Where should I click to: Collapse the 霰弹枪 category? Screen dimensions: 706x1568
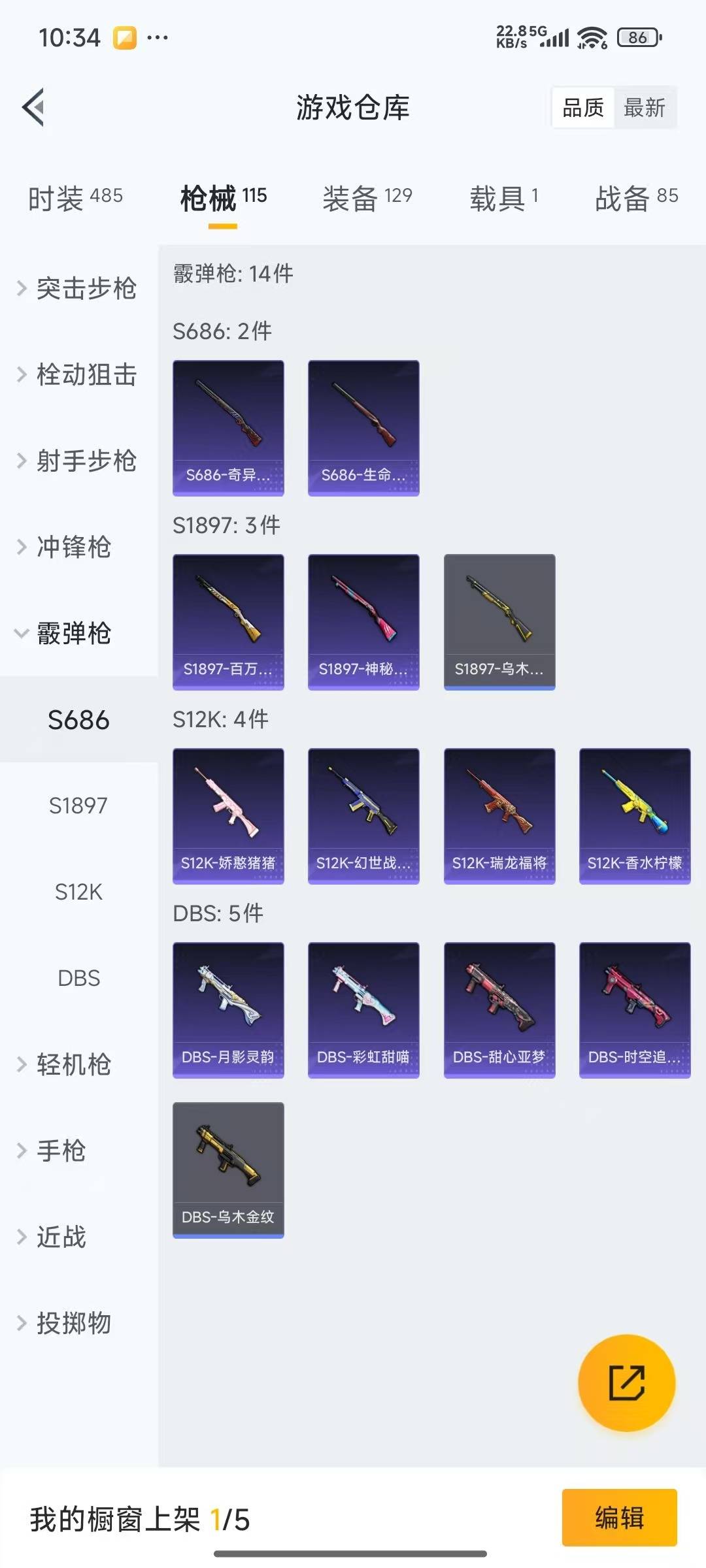tap(64, 633)
